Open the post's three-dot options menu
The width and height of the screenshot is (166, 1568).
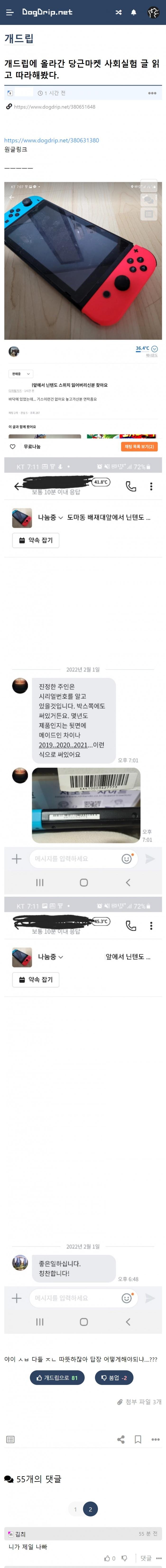[x=152, y=93]
